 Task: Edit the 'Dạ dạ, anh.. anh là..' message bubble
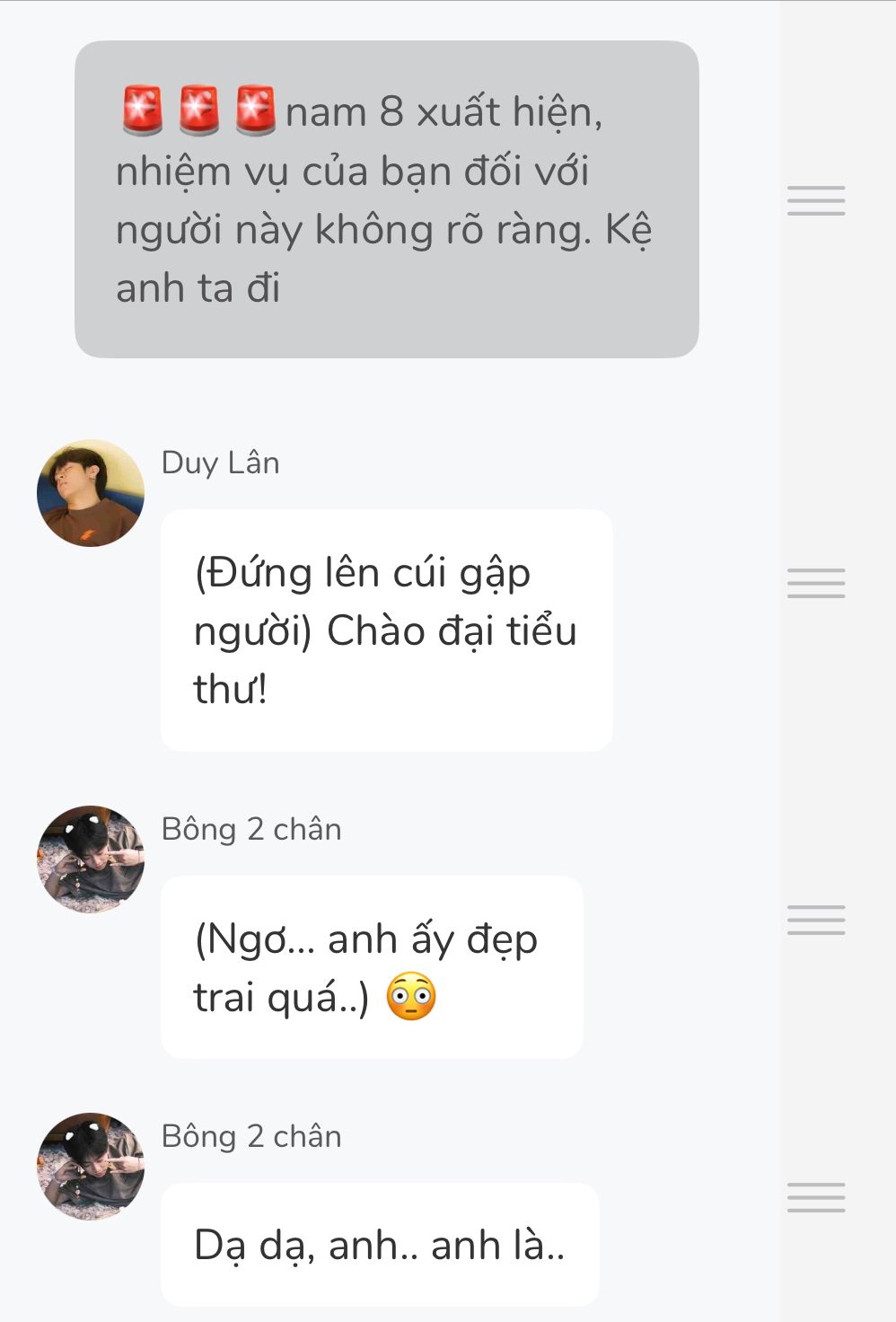click(x=380, y=1245)
